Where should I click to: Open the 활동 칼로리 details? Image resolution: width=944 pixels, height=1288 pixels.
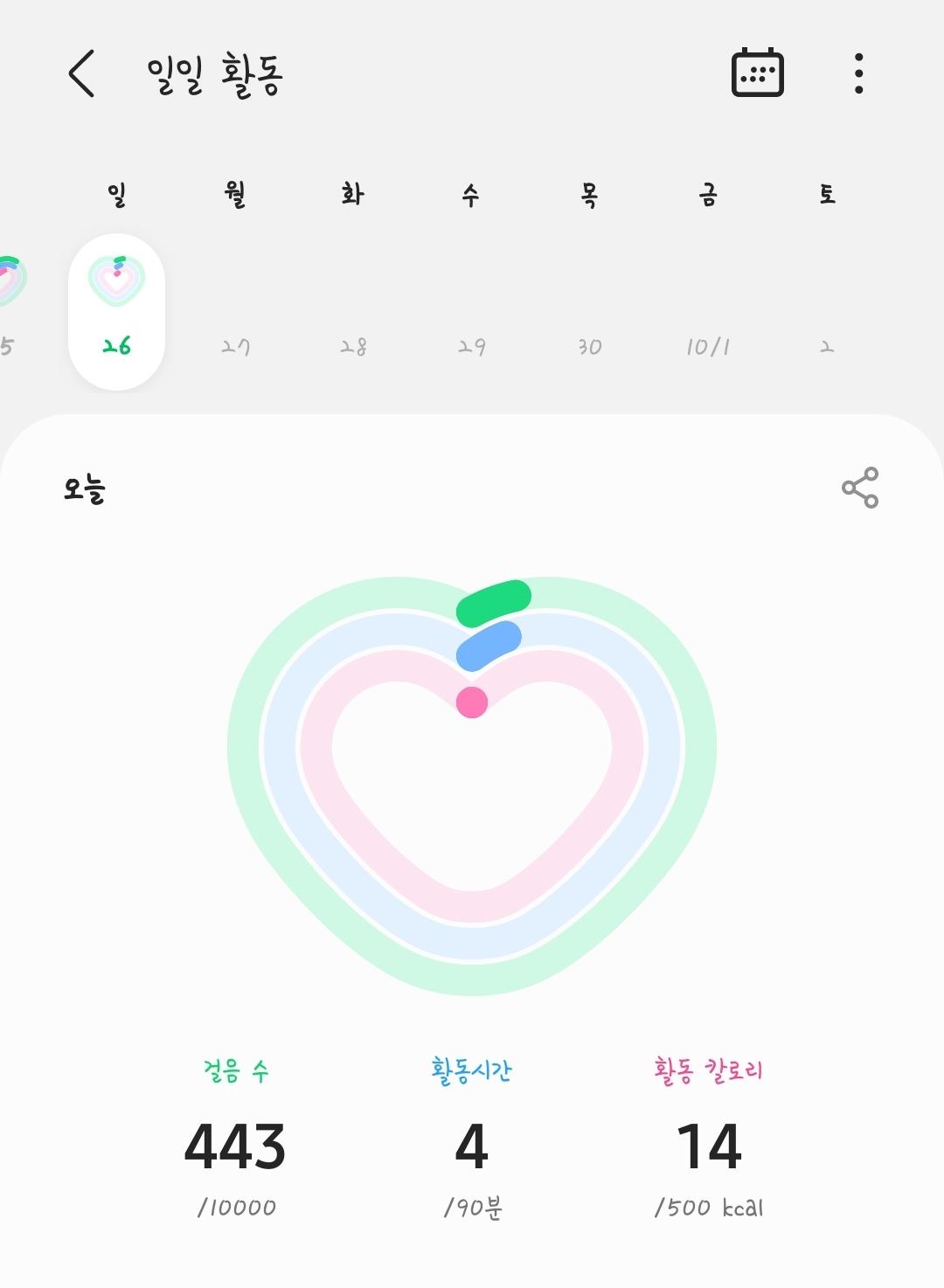pyautogui.click(x=709, y=1143)
